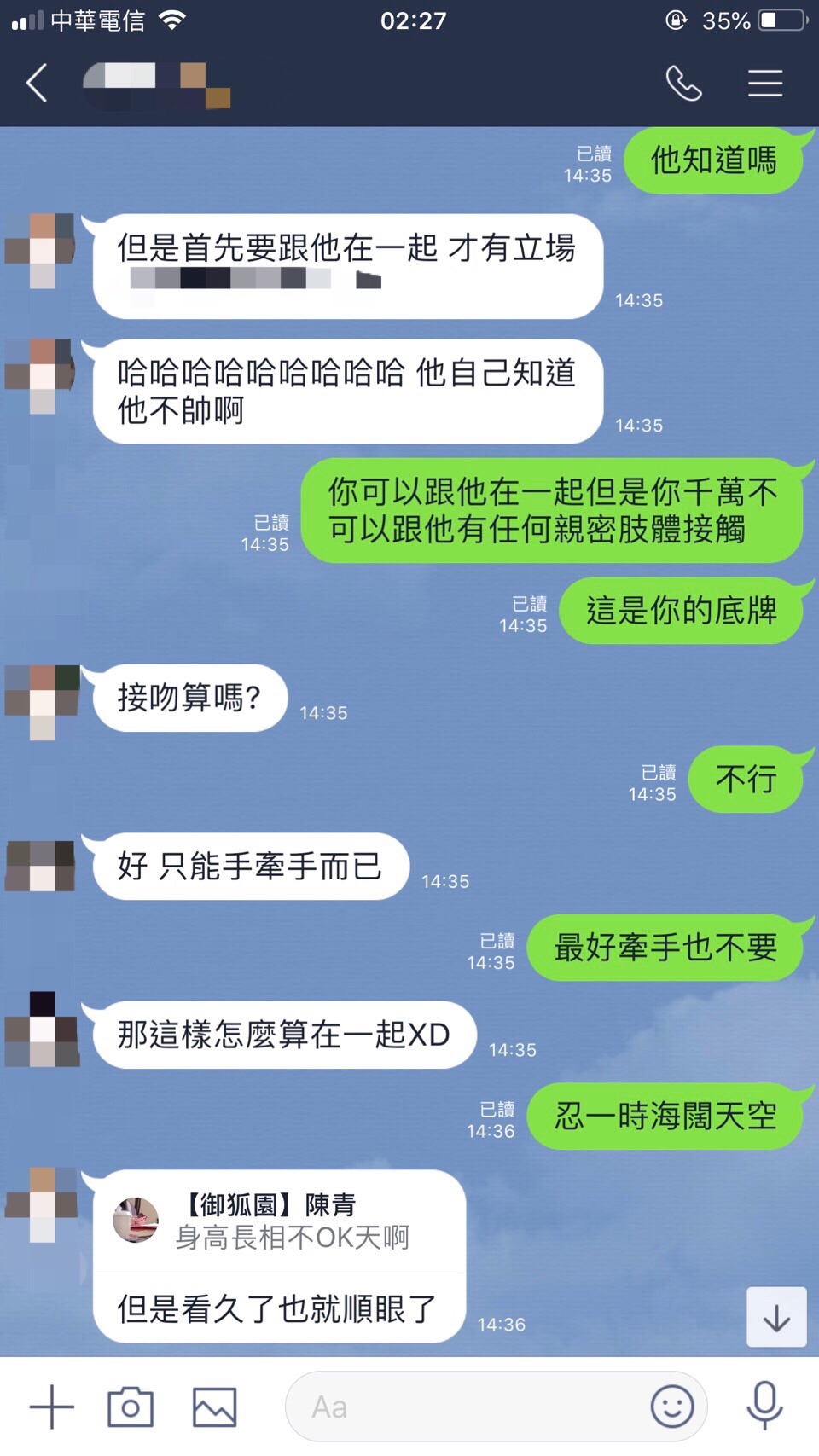819x1456 pixels.
Task: Record a voice message with the microphone
Action: click(x=764, y=1407)
